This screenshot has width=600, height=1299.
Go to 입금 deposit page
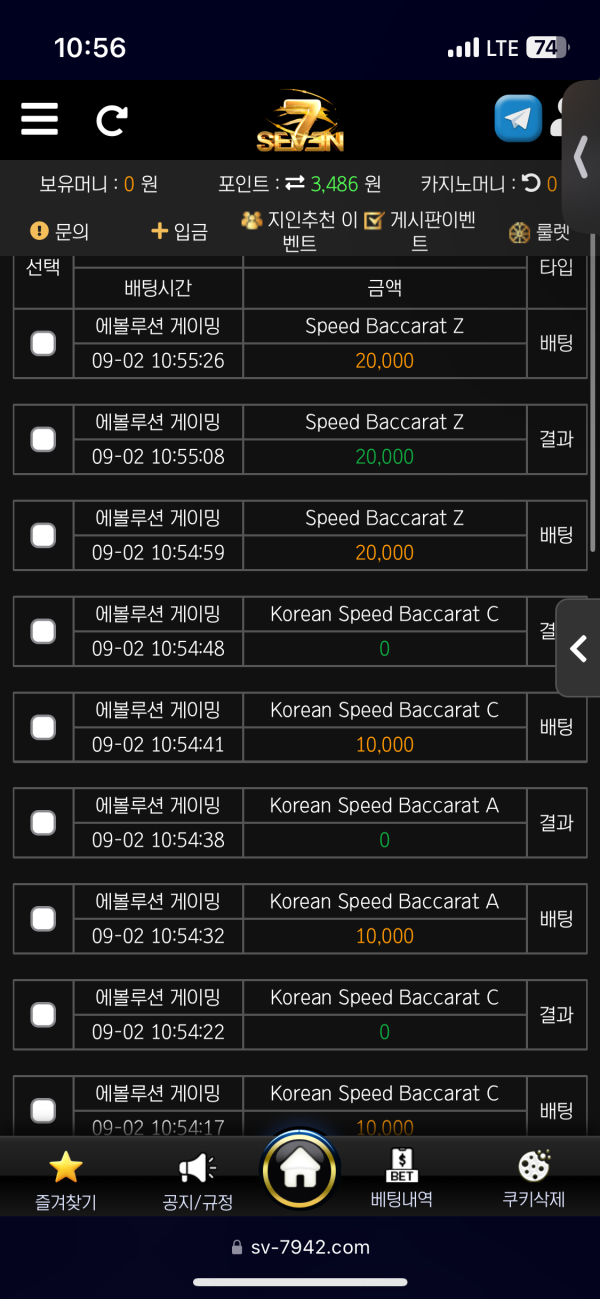coord(179,232)
